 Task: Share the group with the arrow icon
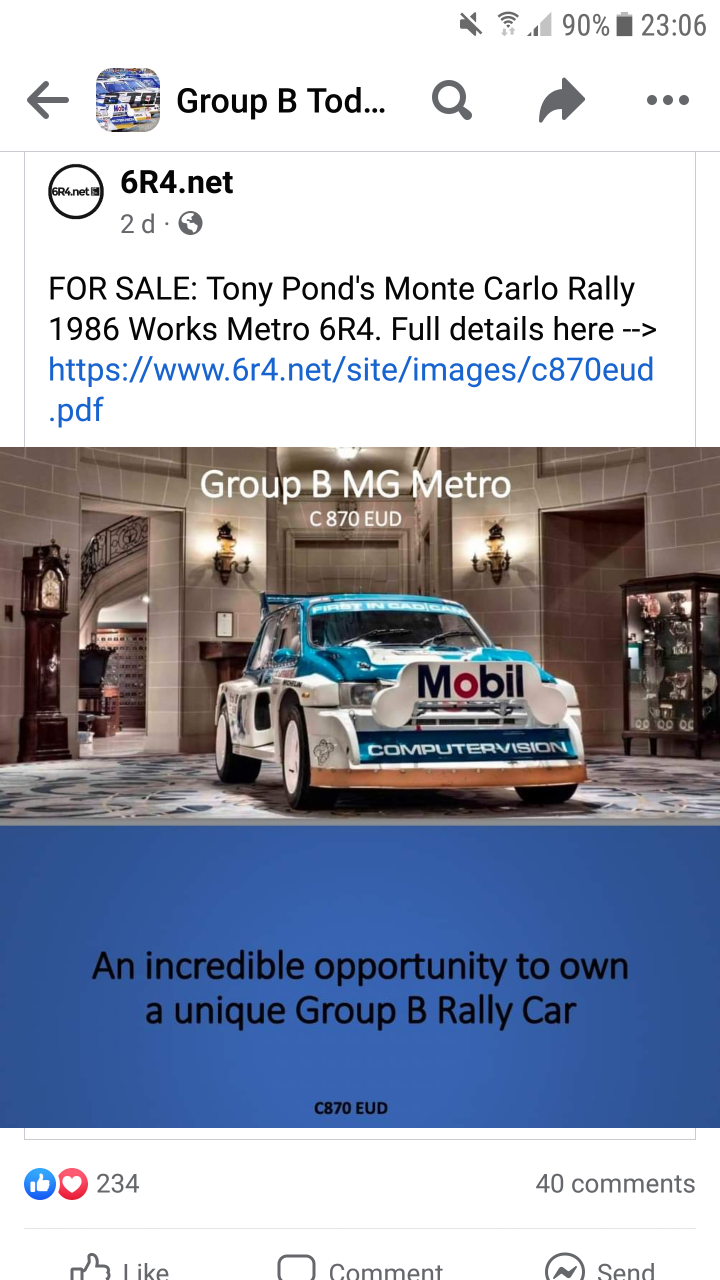pyautogui.click(x=561, y=100)
